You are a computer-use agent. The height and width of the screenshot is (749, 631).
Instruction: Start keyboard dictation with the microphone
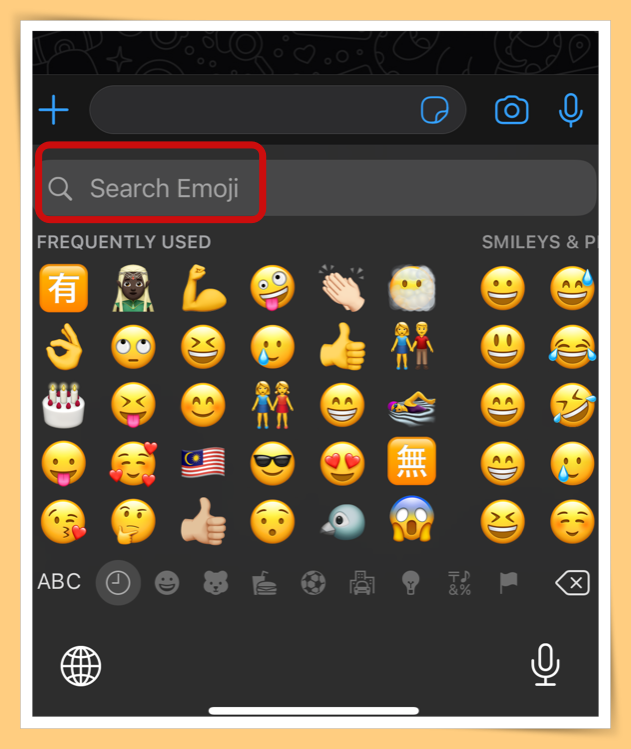(545, 665)
